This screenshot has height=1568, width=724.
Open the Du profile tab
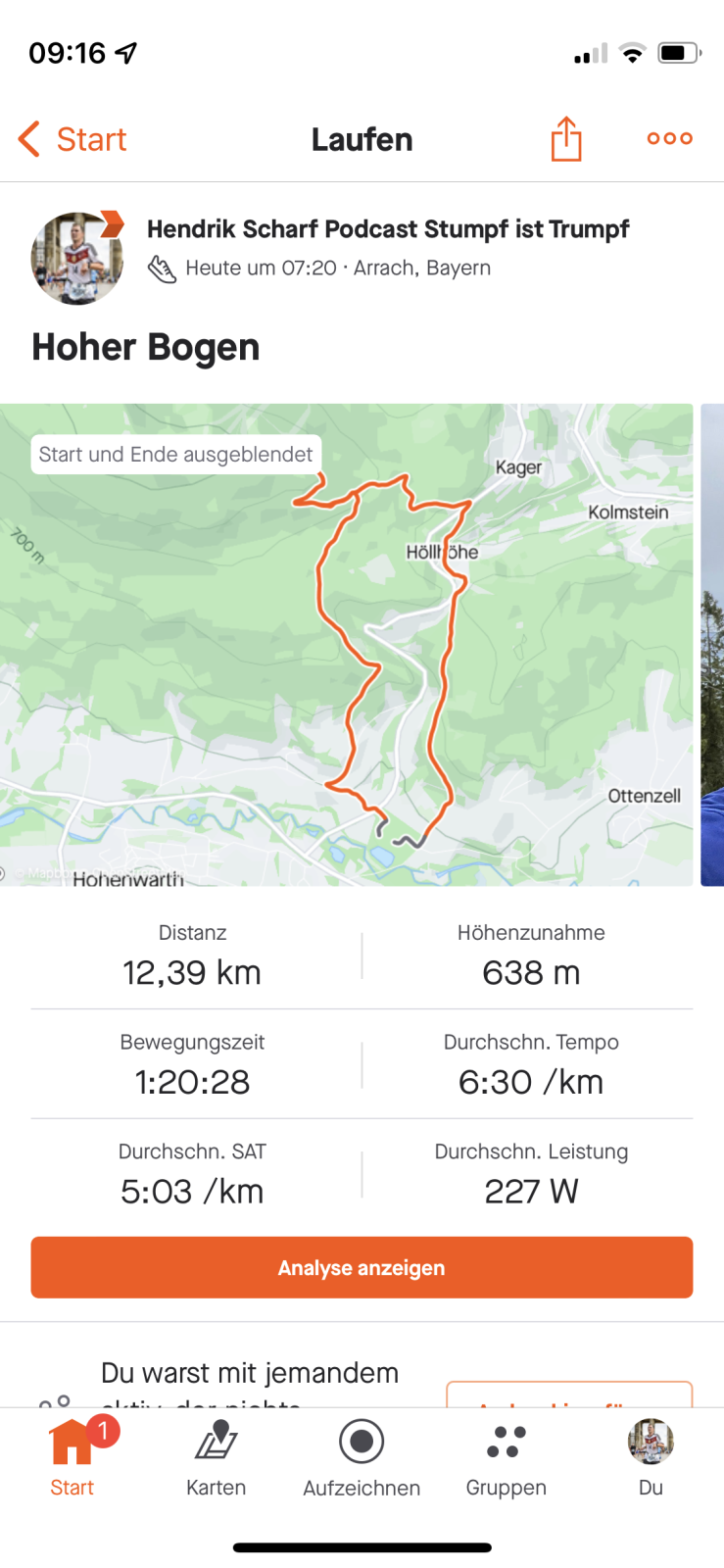coord(651,1457)
